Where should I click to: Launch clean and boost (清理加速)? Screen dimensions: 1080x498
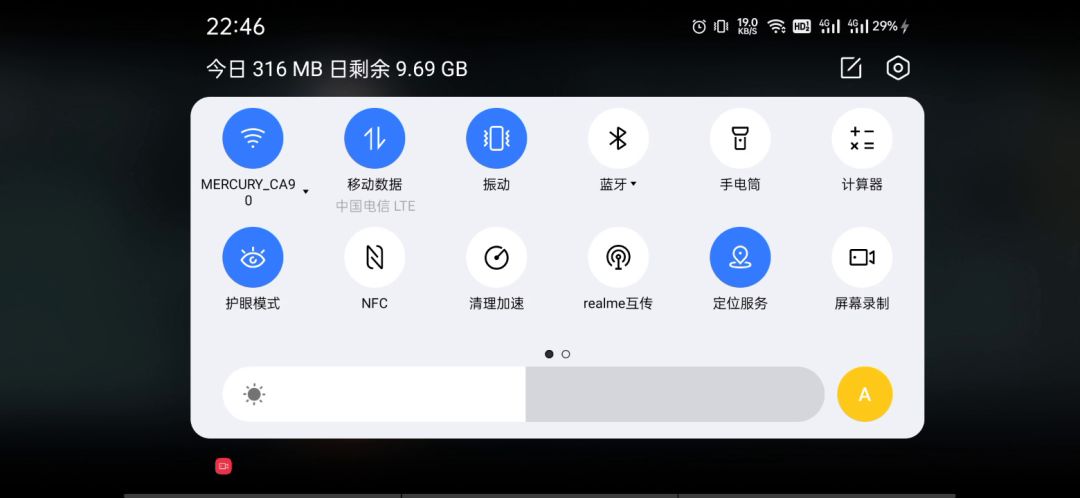click(x=496, y=257)
